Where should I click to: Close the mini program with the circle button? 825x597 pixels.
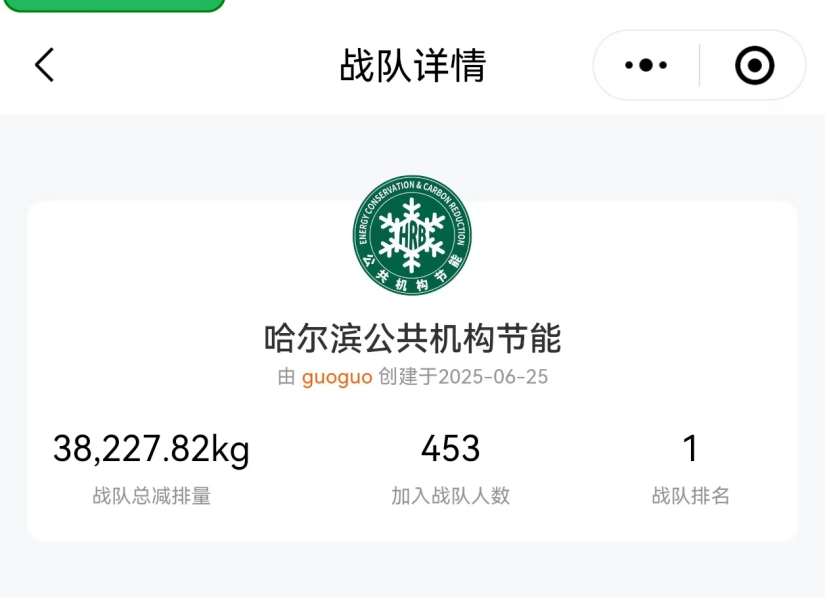[754, 66]
